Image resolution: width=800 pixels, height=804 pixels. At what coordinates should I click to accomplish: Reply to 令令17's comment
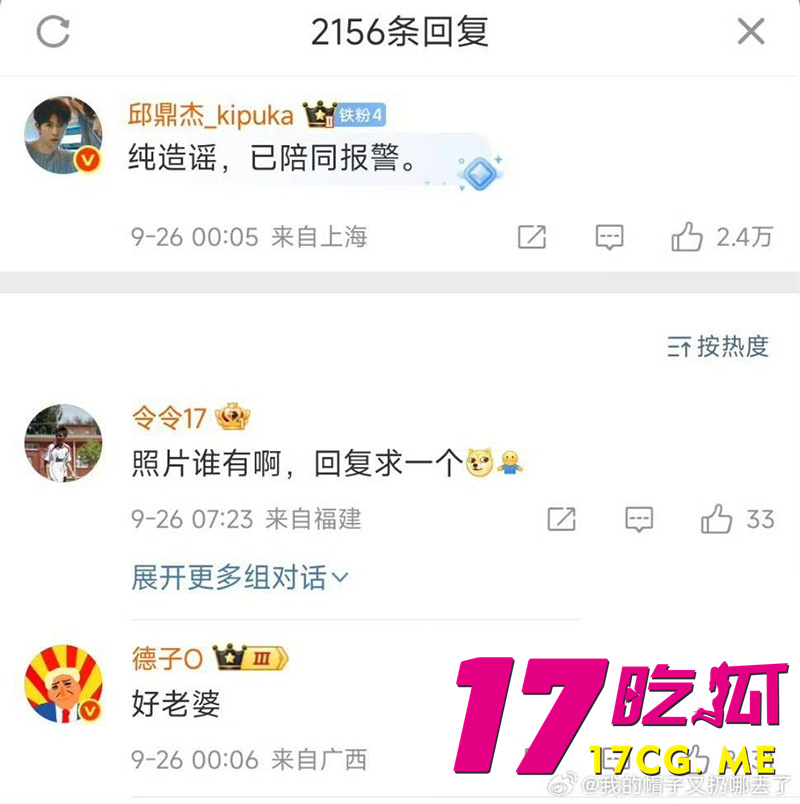639,519
